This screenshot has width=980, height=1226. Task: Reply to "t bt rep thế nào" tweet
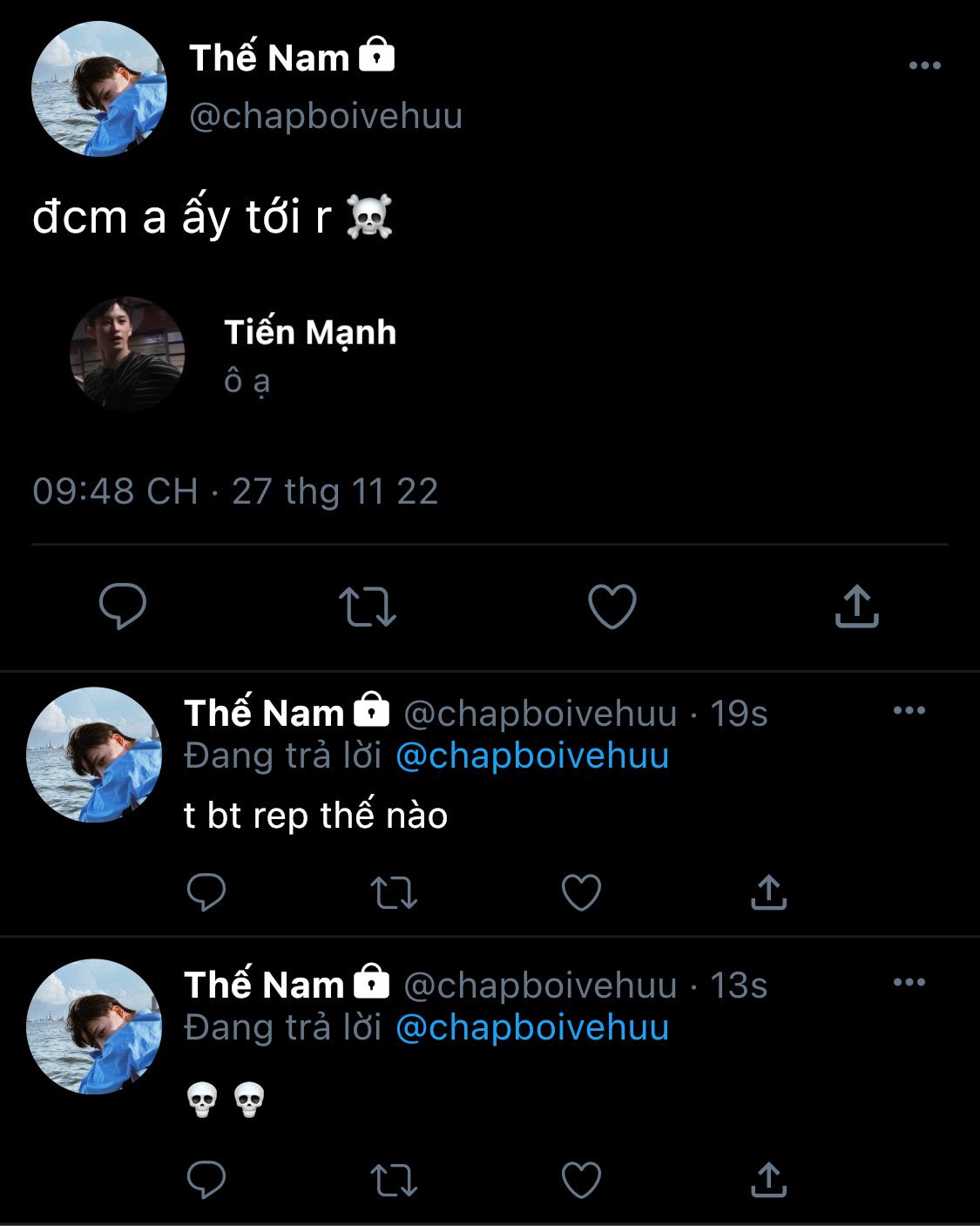coord(206,892)
